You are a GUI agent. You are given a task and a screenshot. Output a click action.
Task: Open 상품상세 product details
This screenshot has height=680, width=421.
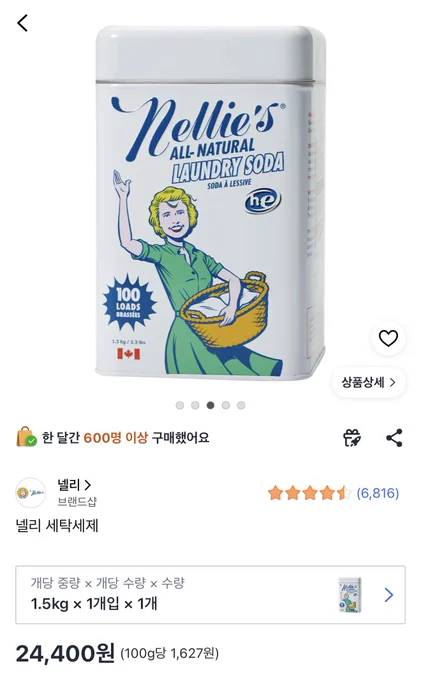(x=369, y=382)
